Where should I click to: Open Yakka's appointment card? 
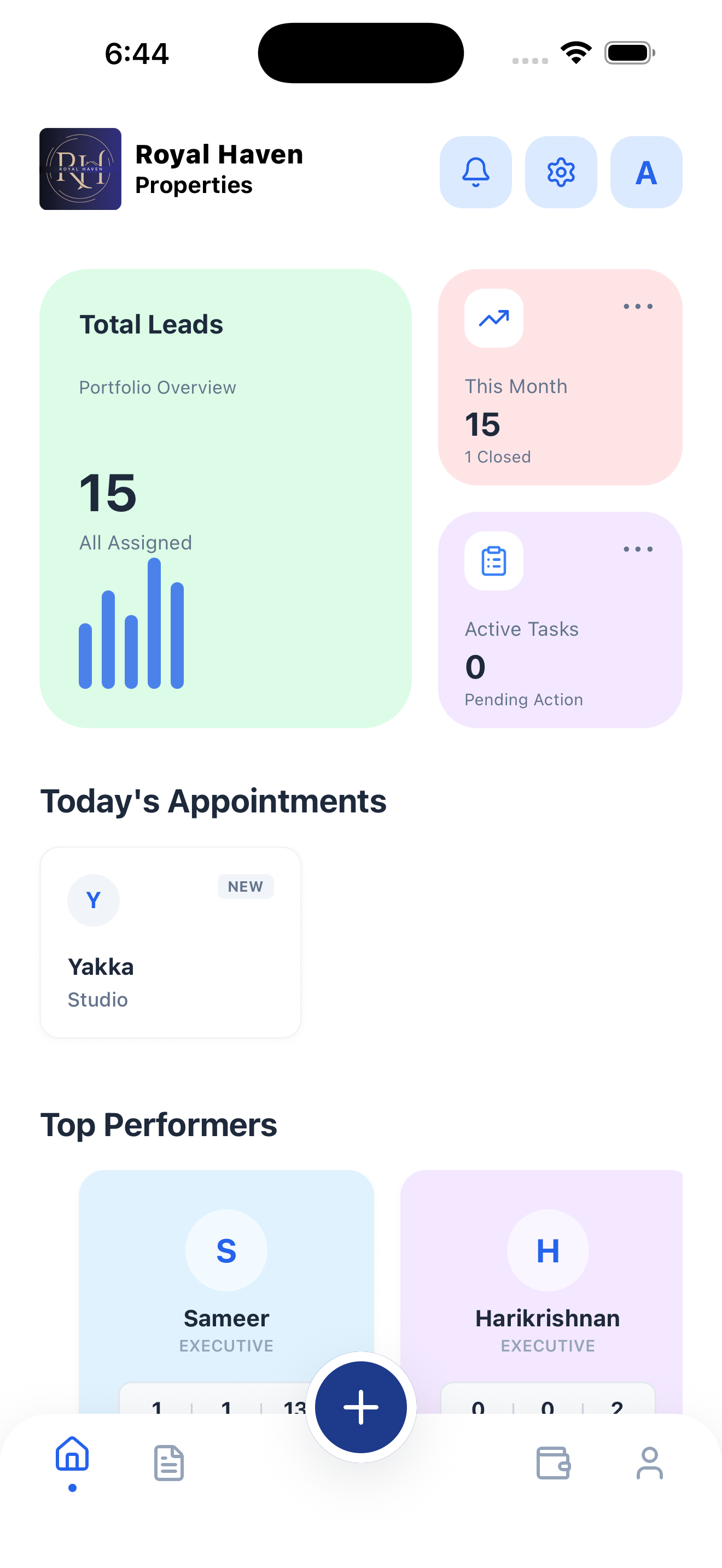point(171,942)
